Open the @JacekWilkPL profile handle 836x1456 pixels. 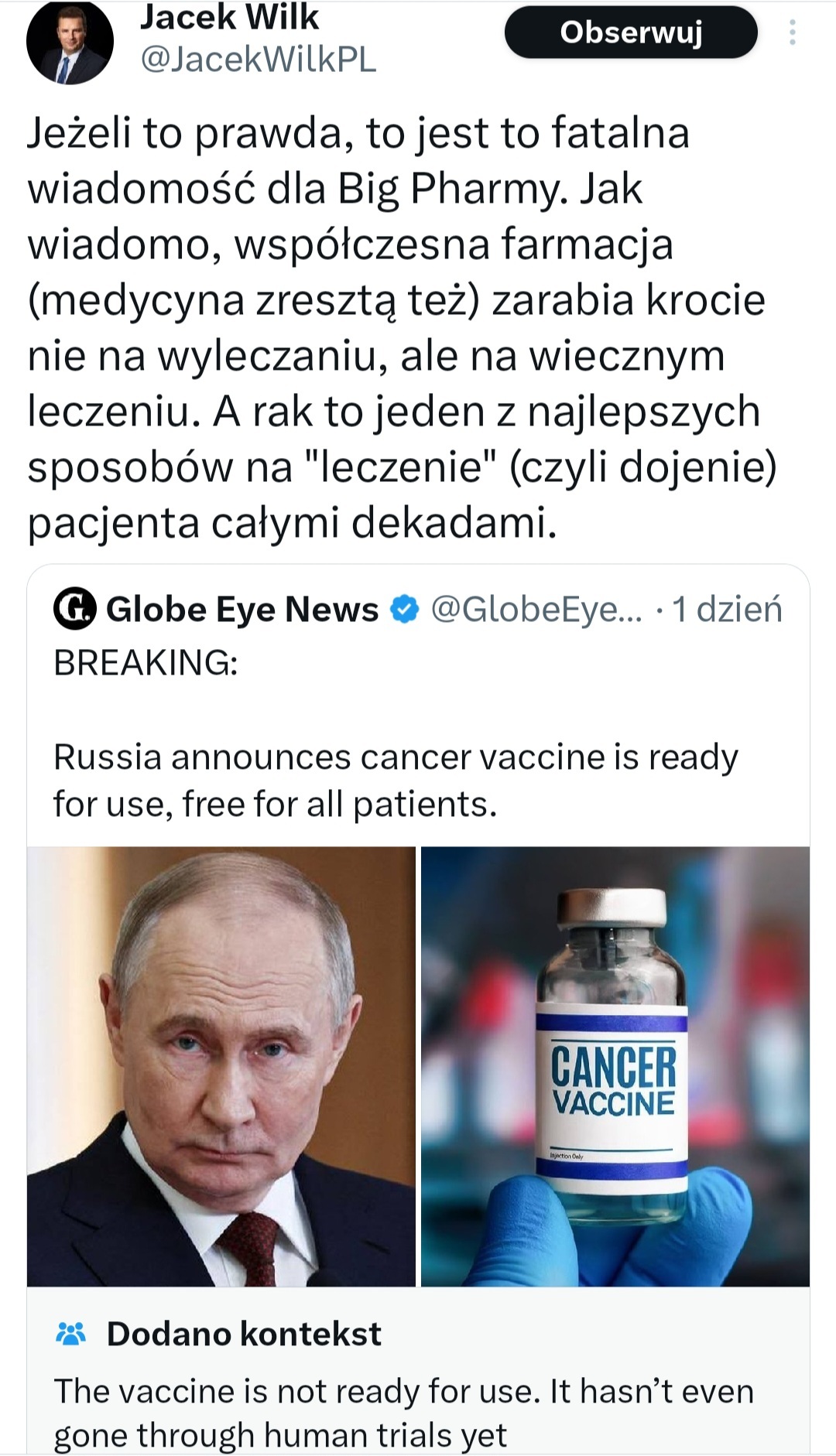[x=258, y=60]
